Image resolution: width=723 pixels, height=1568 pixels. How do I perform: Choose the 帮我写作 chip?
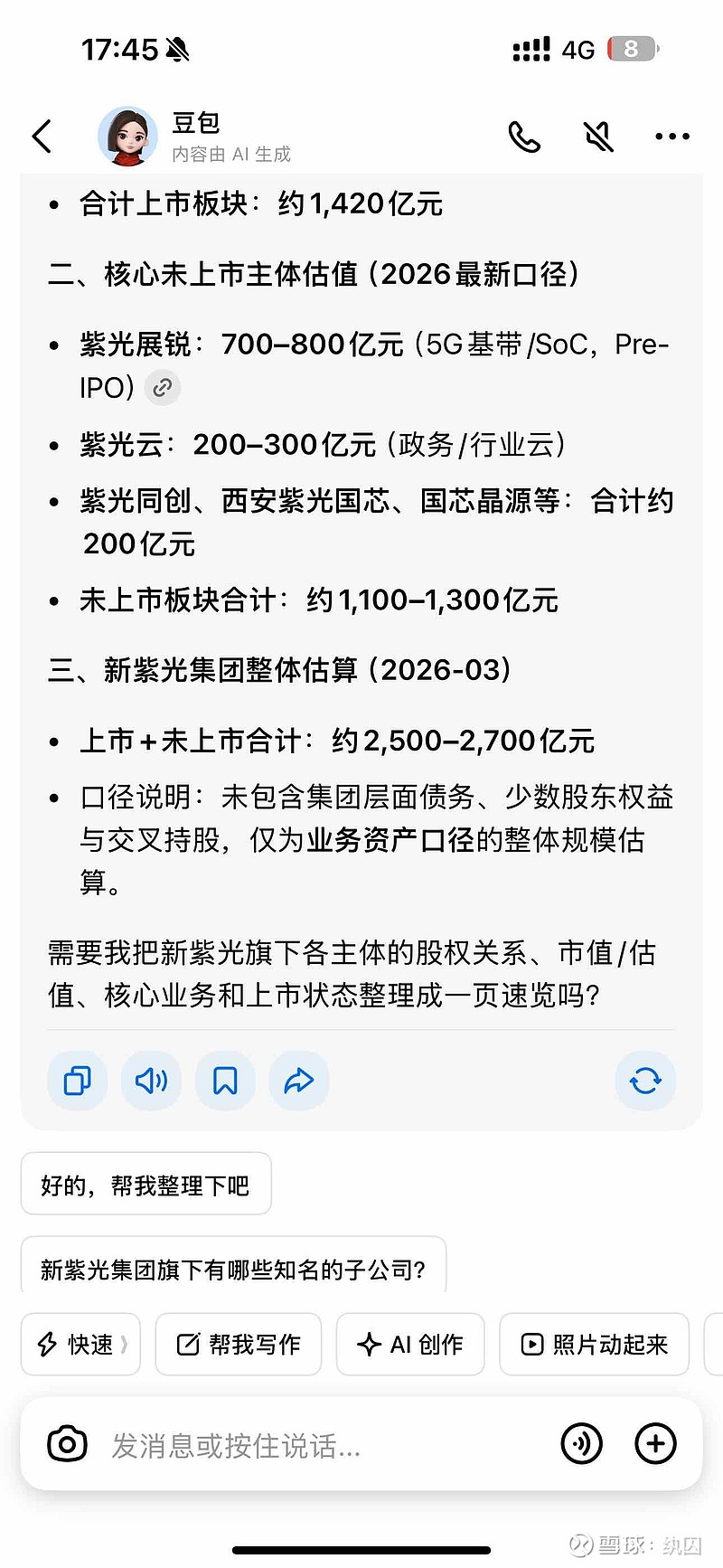[239, 1345]
